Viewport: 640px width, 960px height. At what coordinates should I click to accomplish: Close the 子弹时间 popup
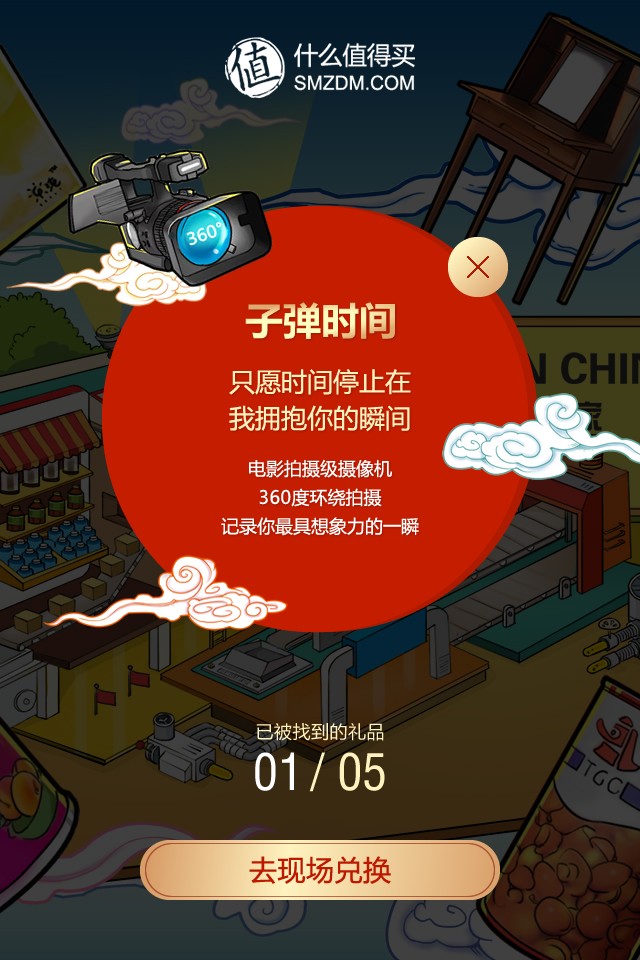[478, 267]
